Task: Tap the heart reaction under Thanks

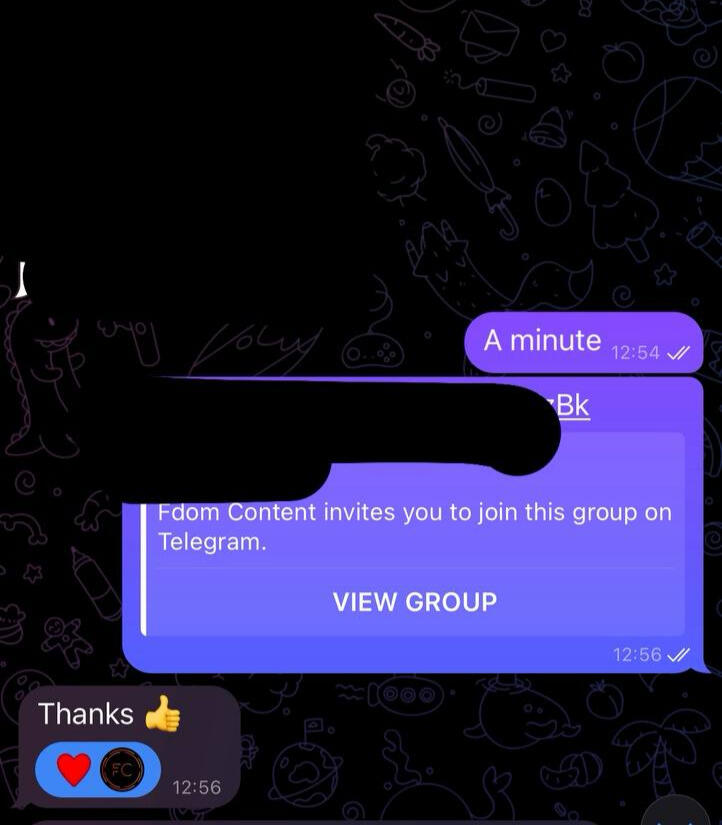Action: point(73,769)
